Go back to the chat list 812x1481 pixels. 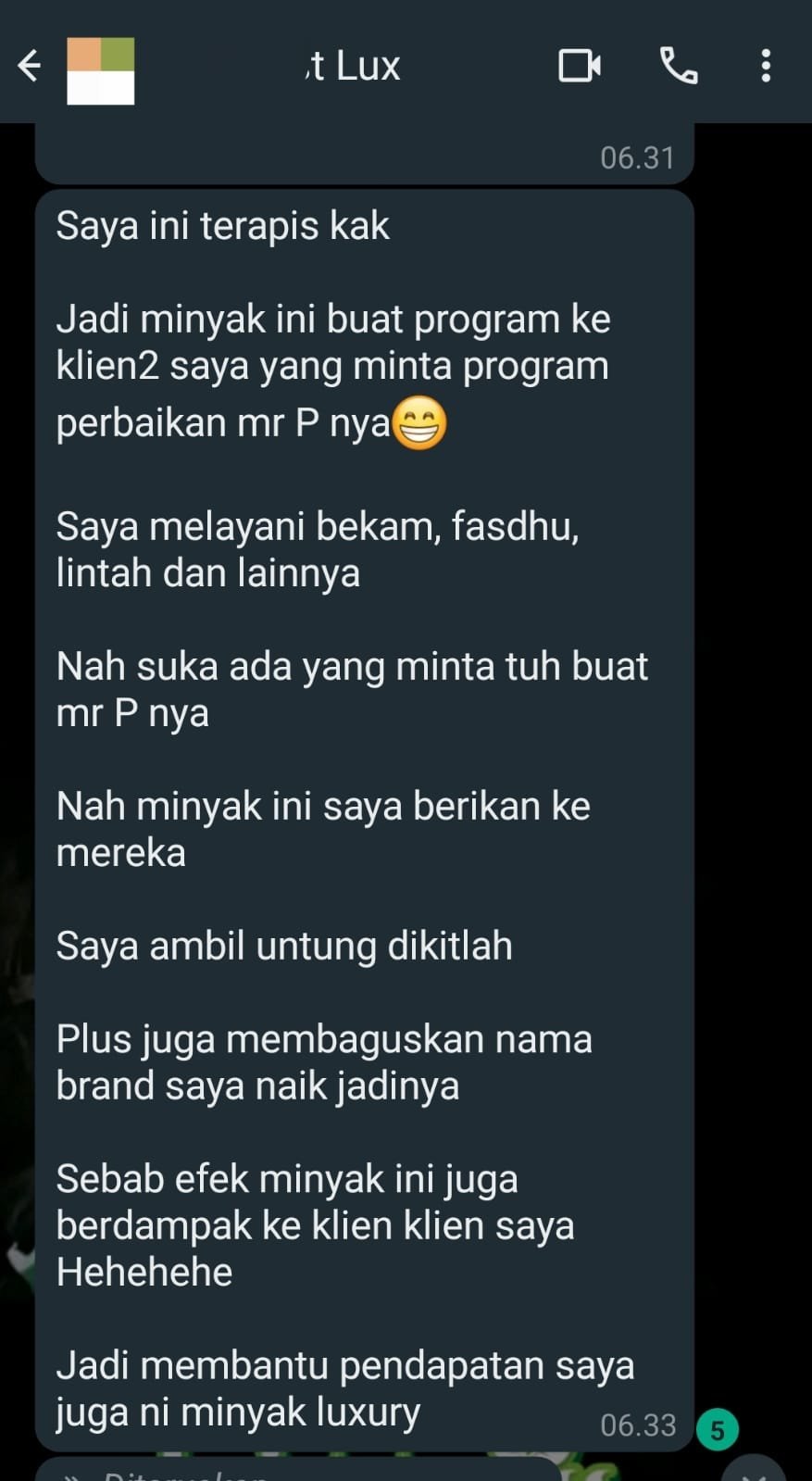[30, 67]
